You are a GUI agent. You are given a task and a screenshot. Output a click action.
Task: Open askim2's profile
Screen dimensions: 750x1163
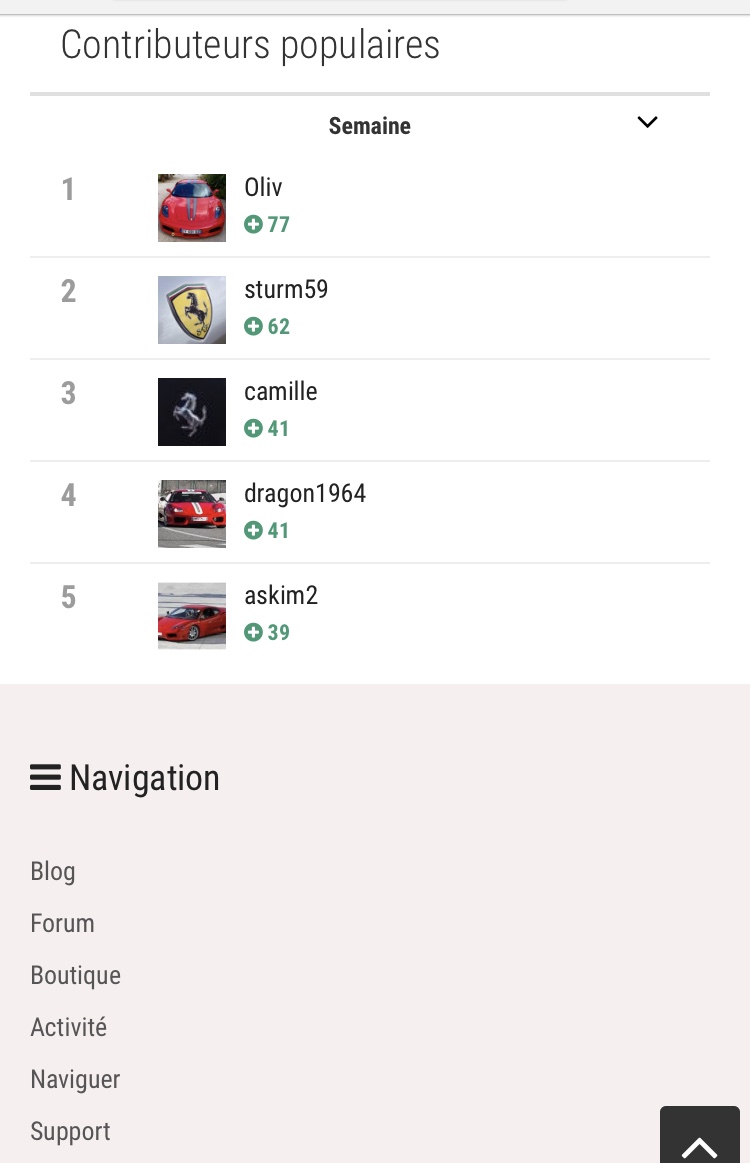281,596
